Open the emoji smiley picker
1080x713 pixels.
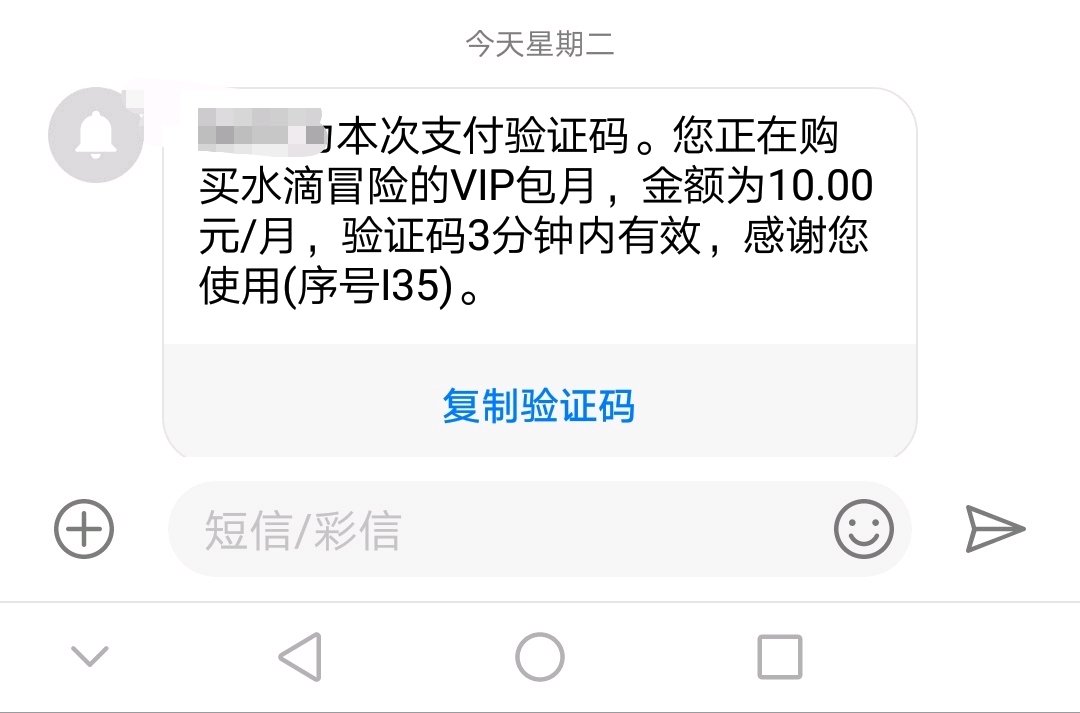[864, 528]
